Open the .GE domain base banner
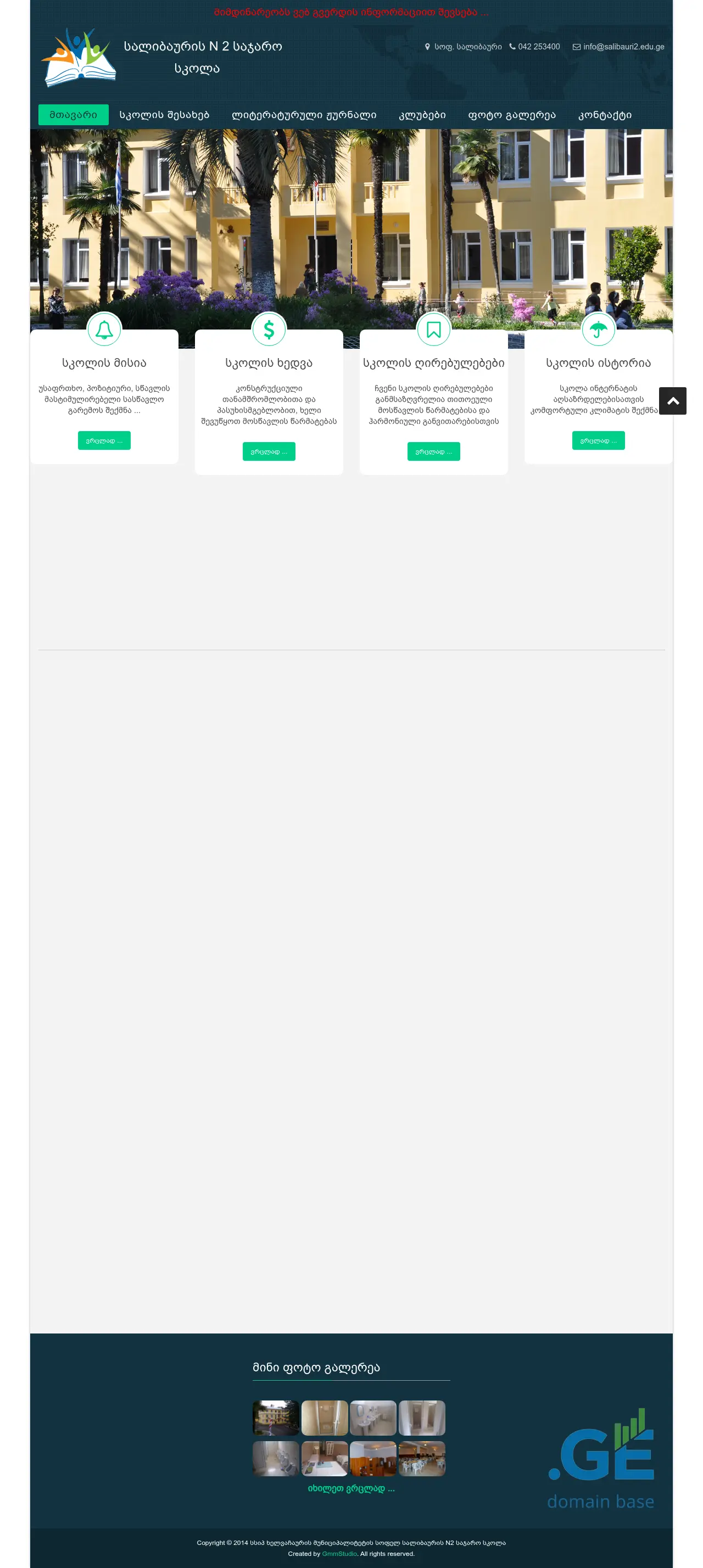The width and height of the screenshot is (703, 1568). click(x=600, y=1458)
